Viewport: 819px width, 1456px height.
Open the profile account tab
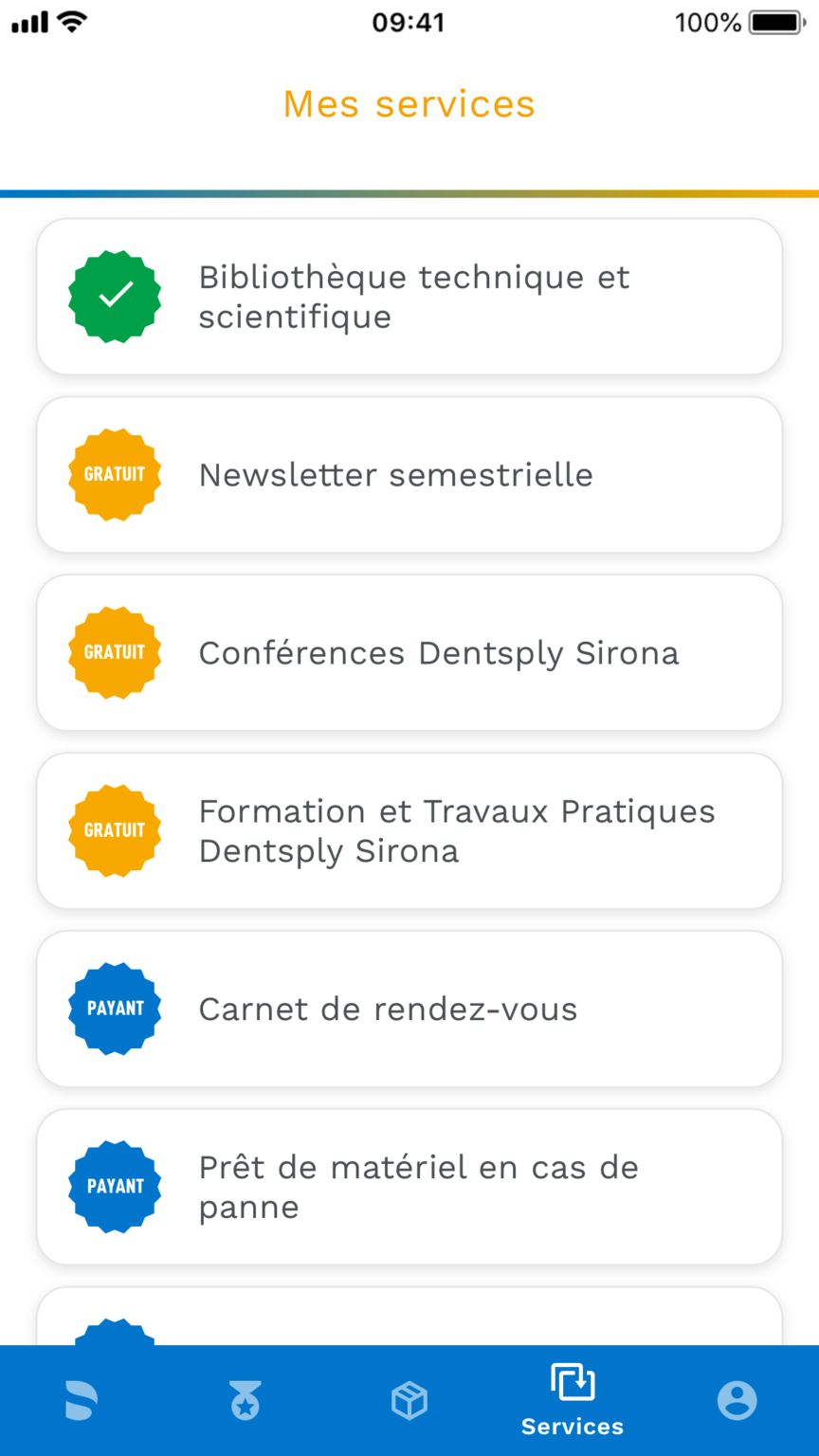[737, 1400]
